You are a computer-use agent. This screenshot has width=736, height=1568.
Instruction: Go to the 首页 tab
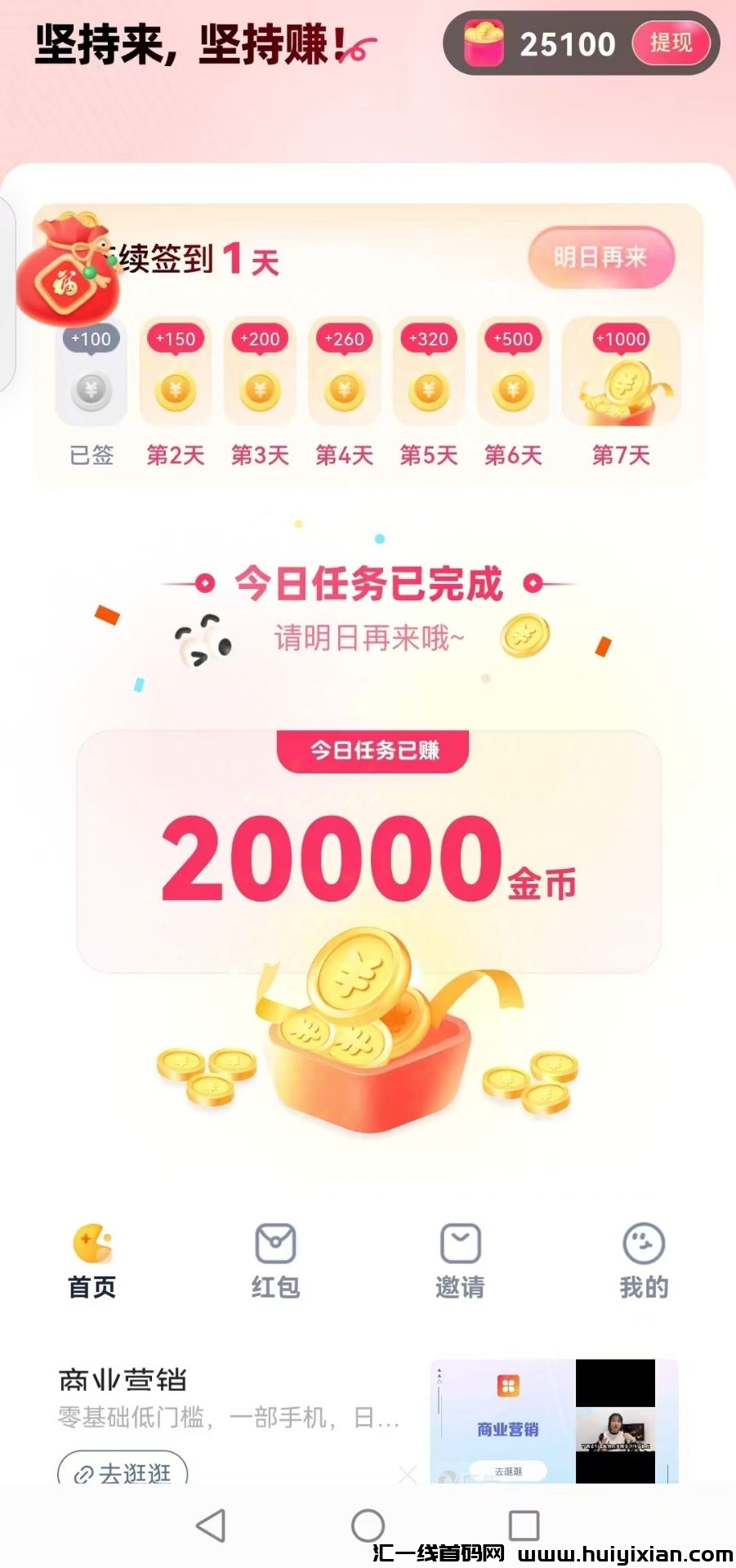point(92,1260)
